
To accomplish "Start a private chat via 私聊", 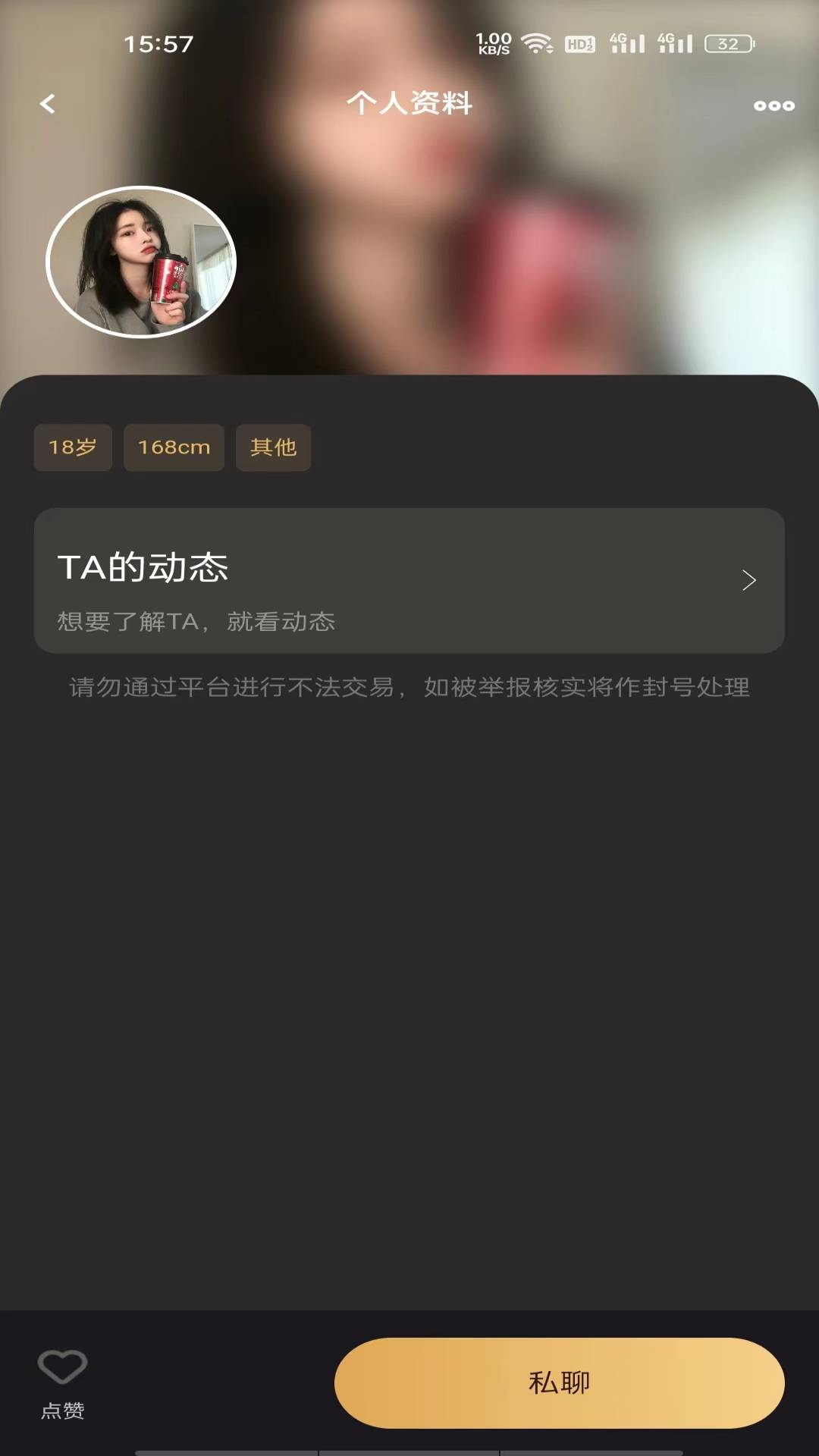I will click(x=559, y=1382).
